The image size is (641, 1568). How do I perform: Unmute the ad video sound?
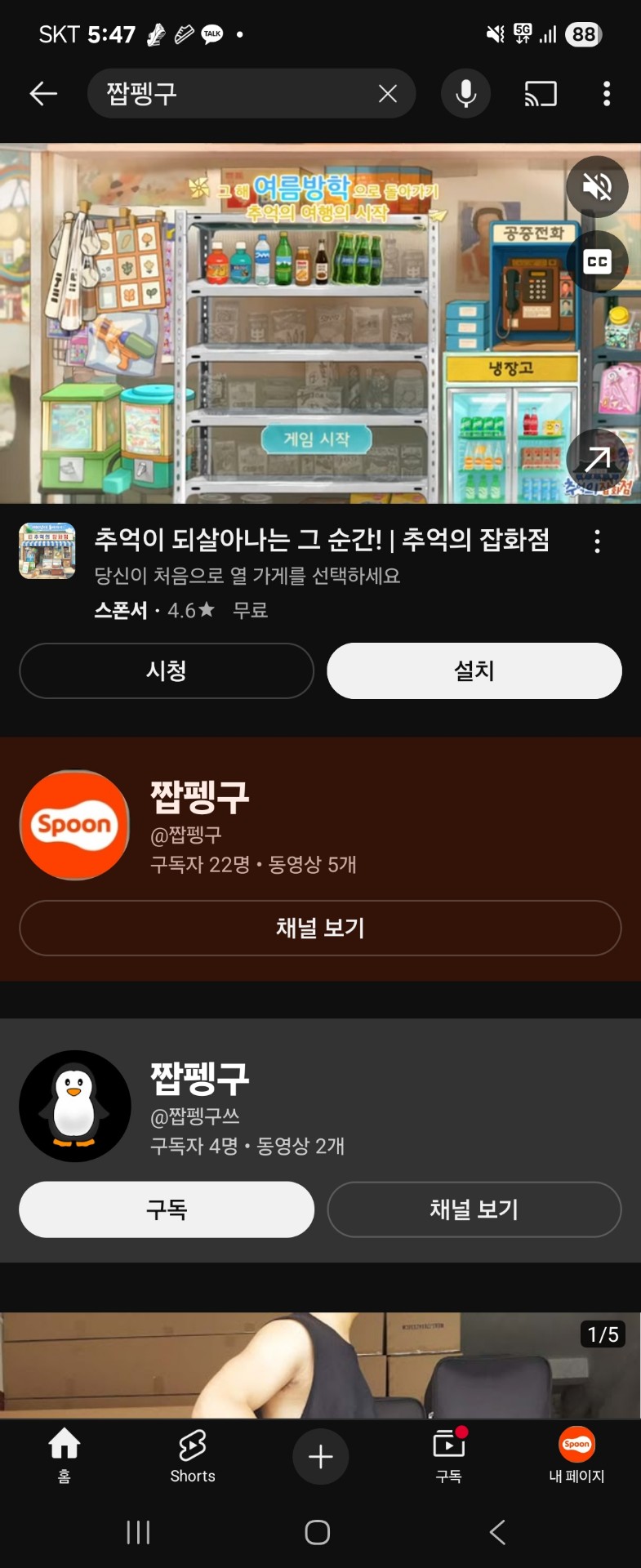597,187
